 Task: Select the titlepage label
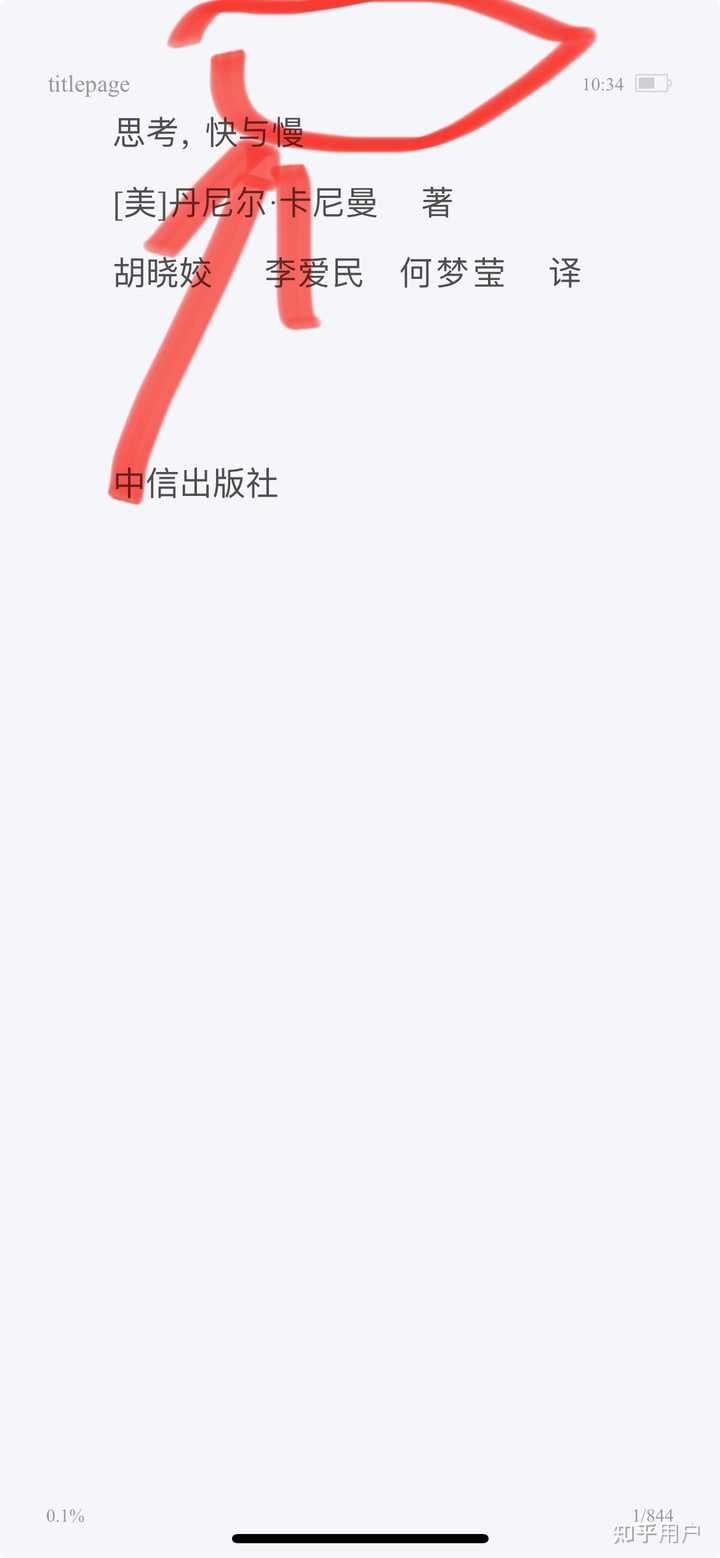tap(88, 85)
